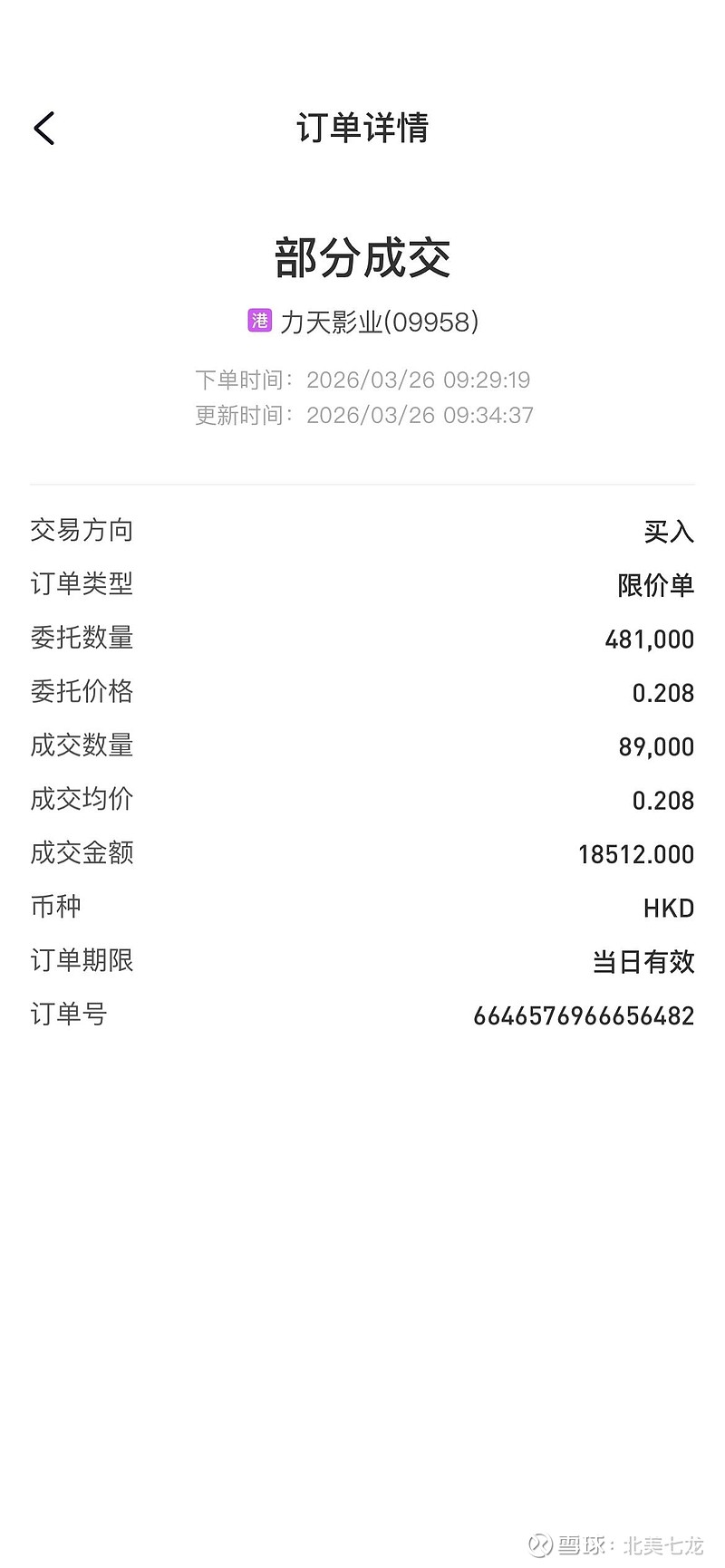This screenshot has width=725, height=1568.
Task: Tap the back arrow to exit order details
Action: [43, 128]
